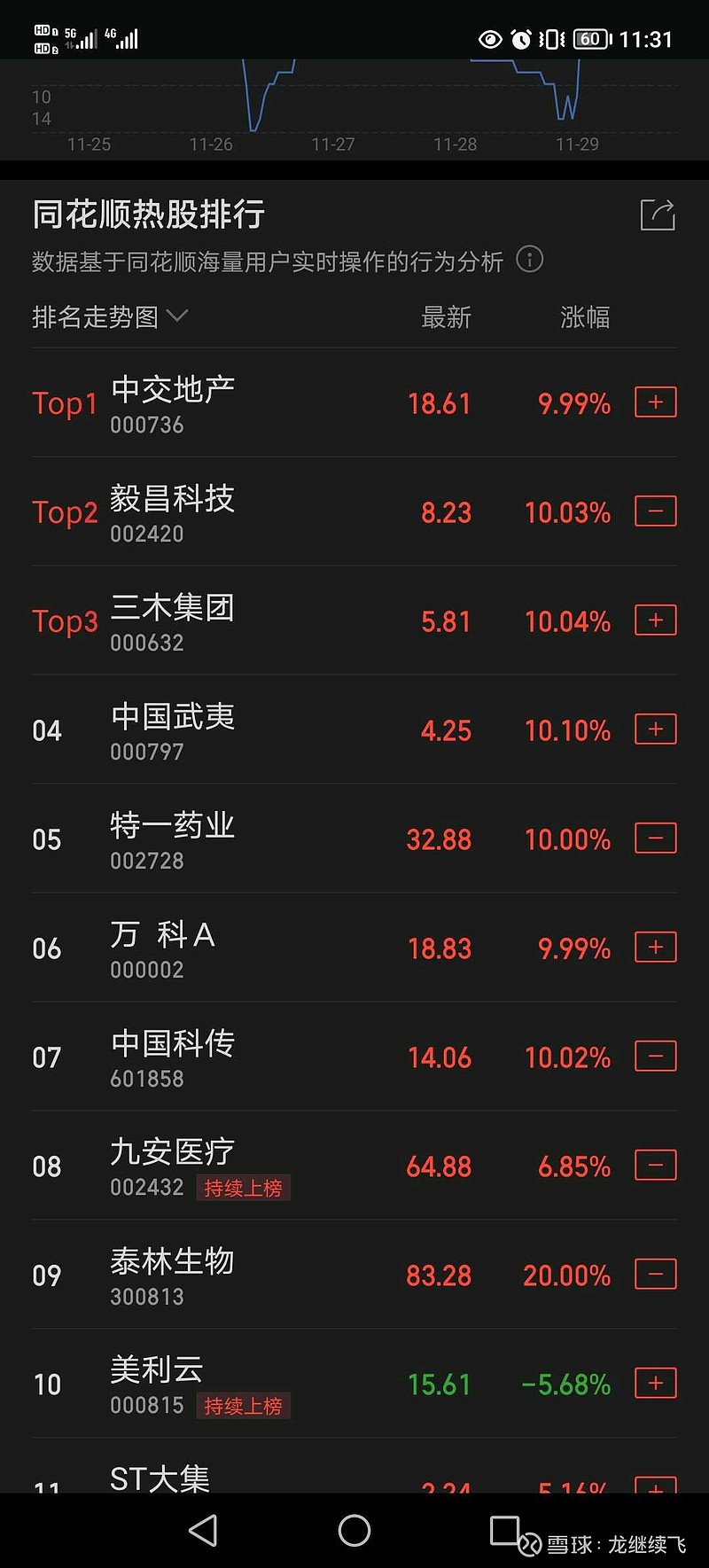Expand the 排名走势图 dropdown
Viewport: 709px width, 1568px height.
[x=110, y=316]
